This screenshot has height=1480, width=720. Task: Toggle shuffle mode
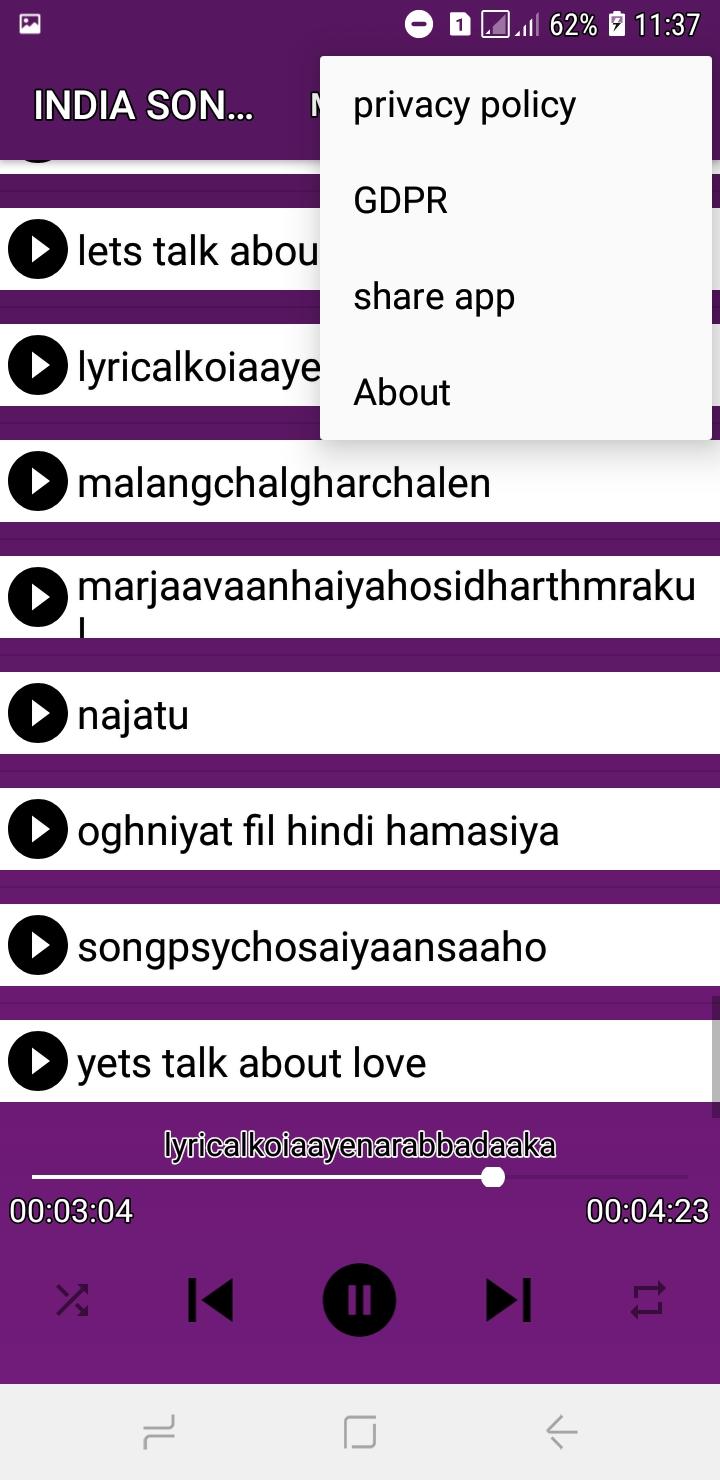[72, 1300]
